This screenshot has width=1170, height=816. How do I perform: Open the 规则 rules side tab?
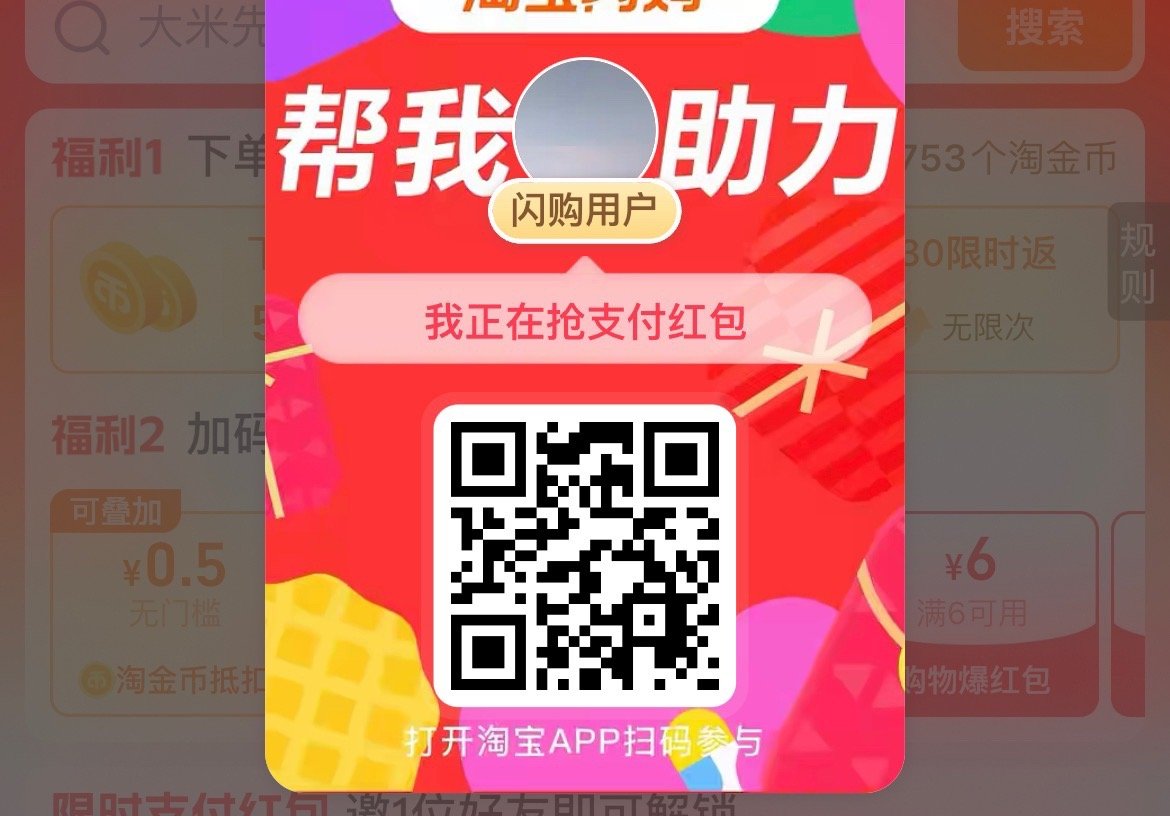1139,263
